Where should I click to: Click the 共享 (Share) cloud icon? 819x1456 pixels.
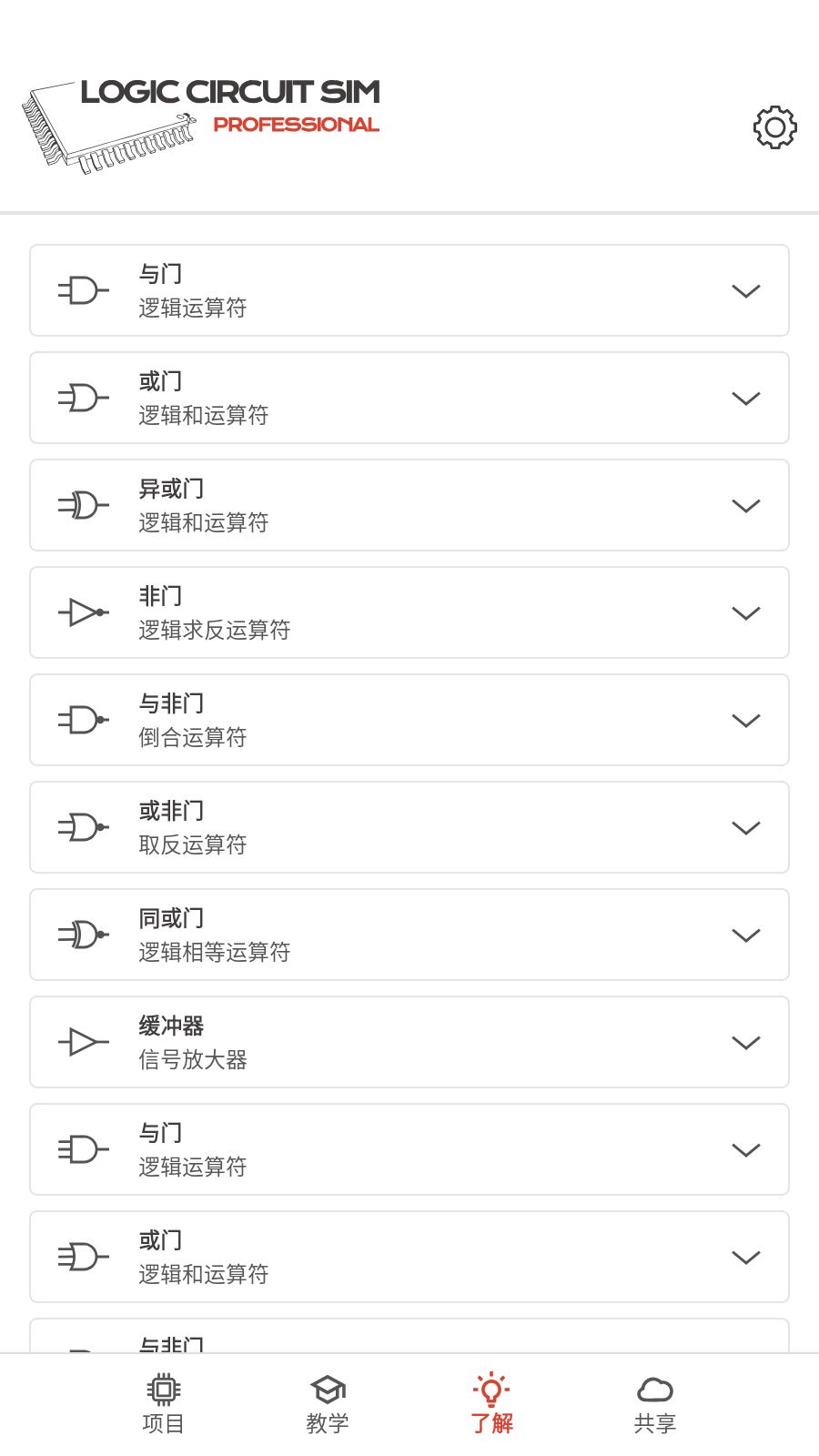(x=655, y=1390)
